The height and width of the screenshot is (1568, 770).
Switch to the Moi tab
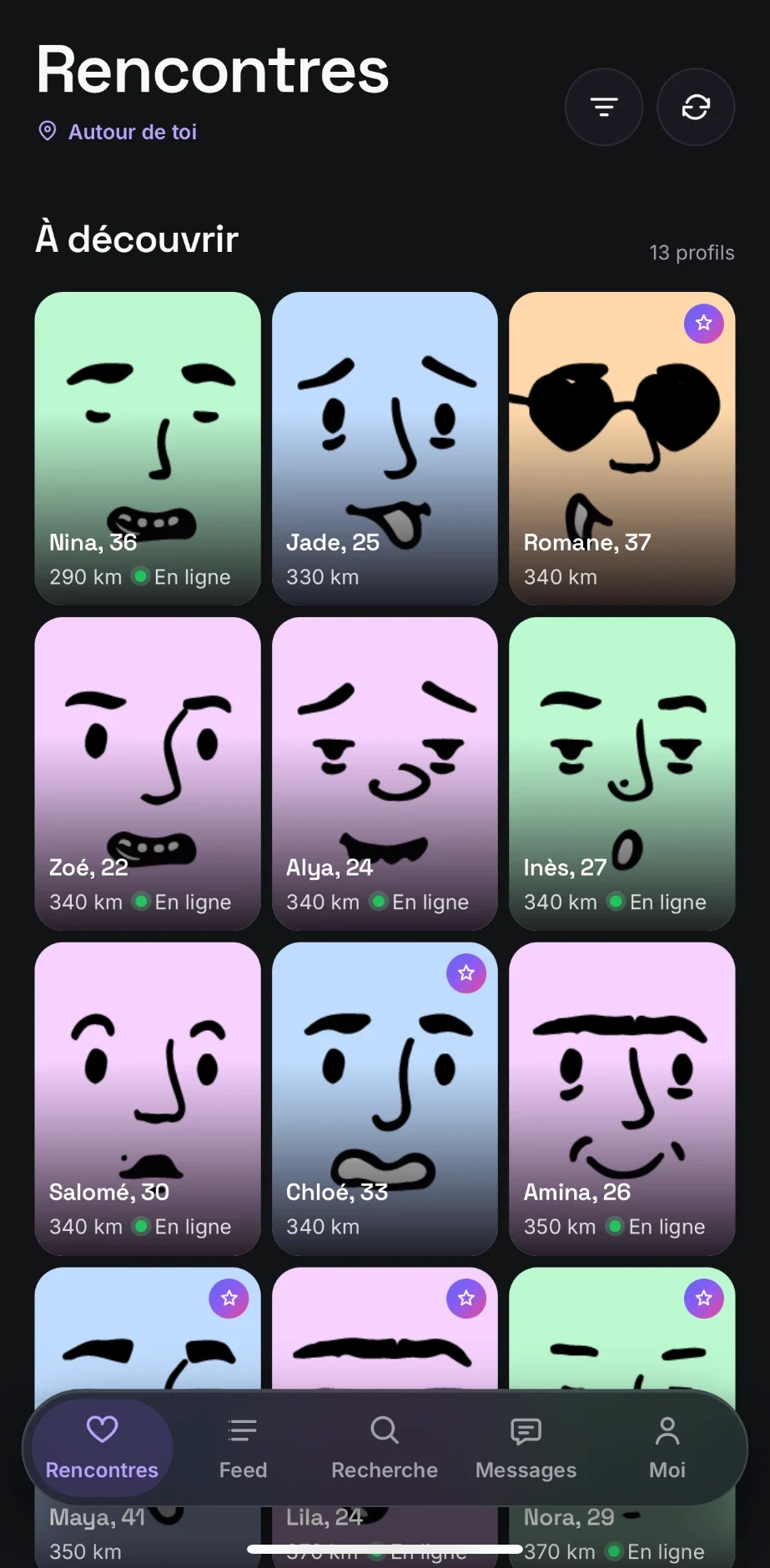coord(667,1448)
